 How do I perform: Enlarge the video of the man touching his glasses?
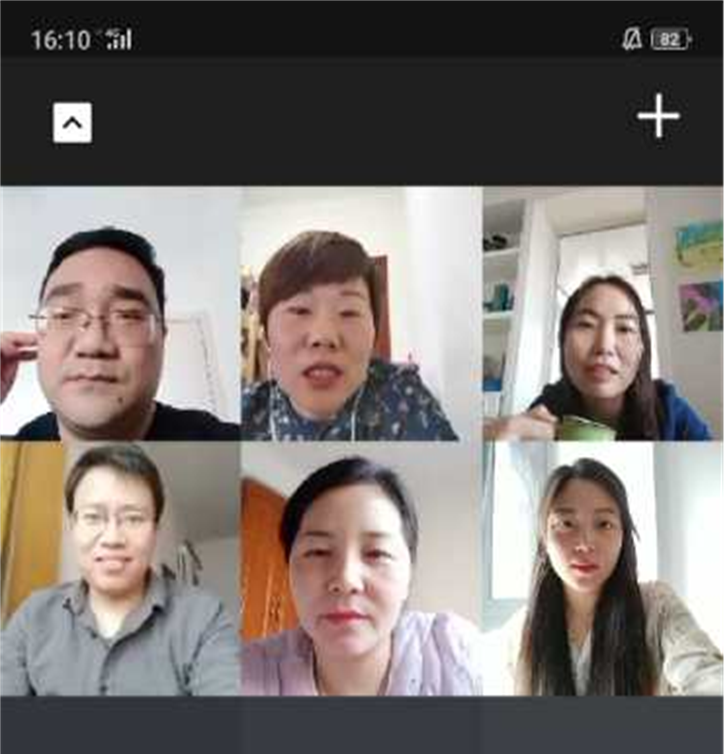[120, 314]
